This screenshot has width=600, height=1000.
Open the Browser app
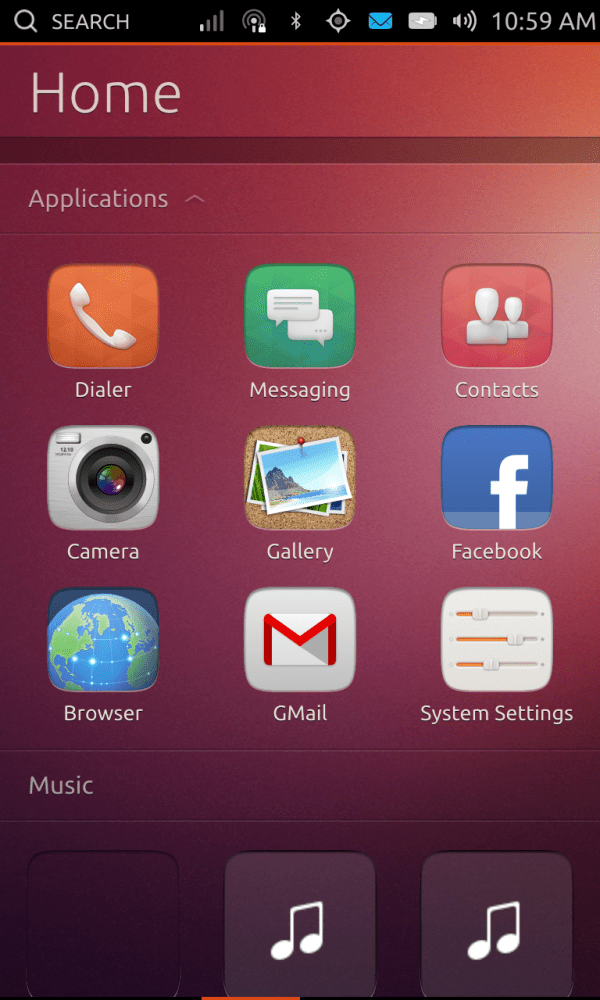coord(103,639)
